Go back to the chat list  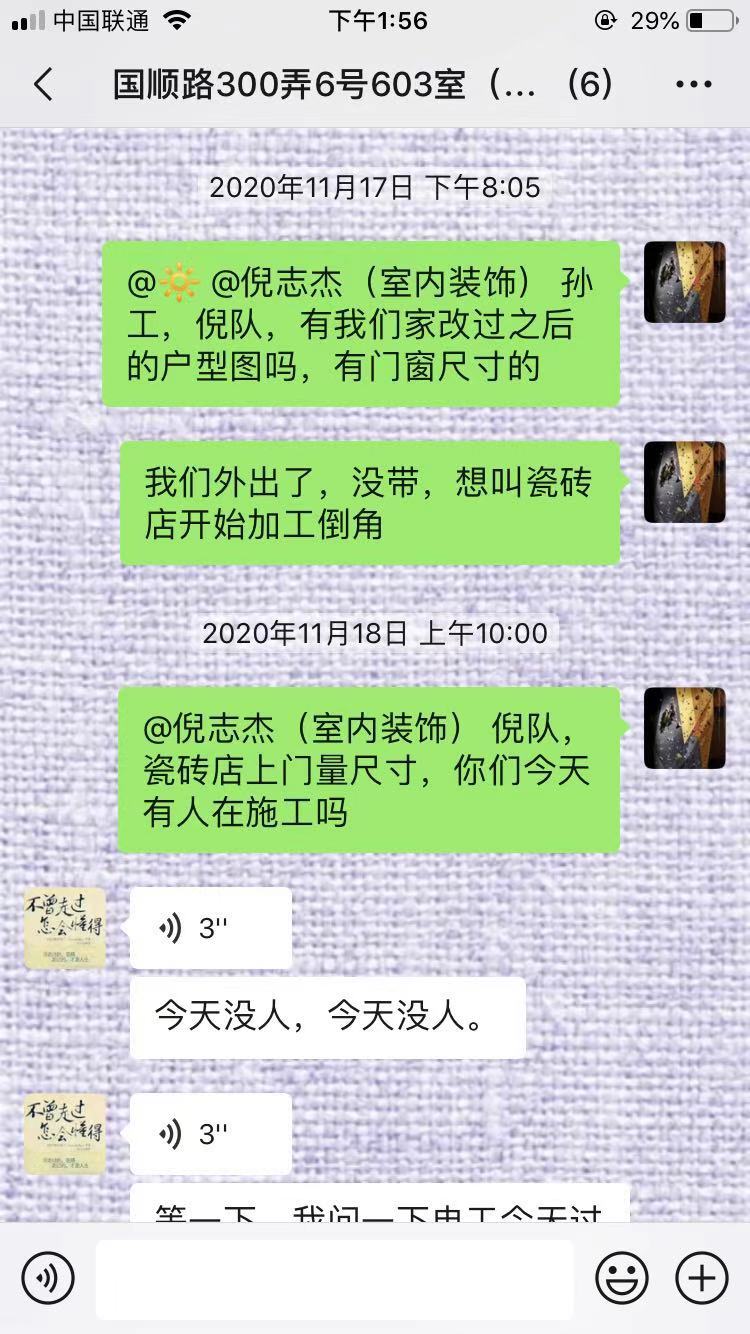click(x=43, y=85)
